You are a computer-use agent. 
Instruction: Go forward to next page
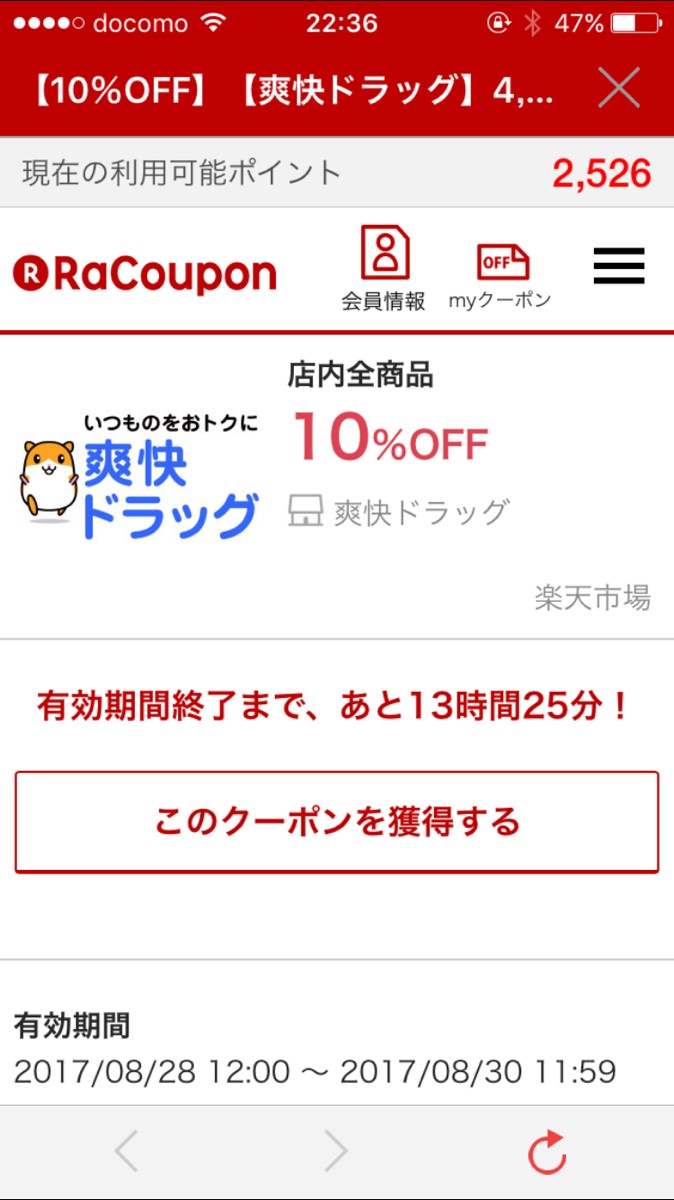pyautogui.click(x=336, y=1152)
